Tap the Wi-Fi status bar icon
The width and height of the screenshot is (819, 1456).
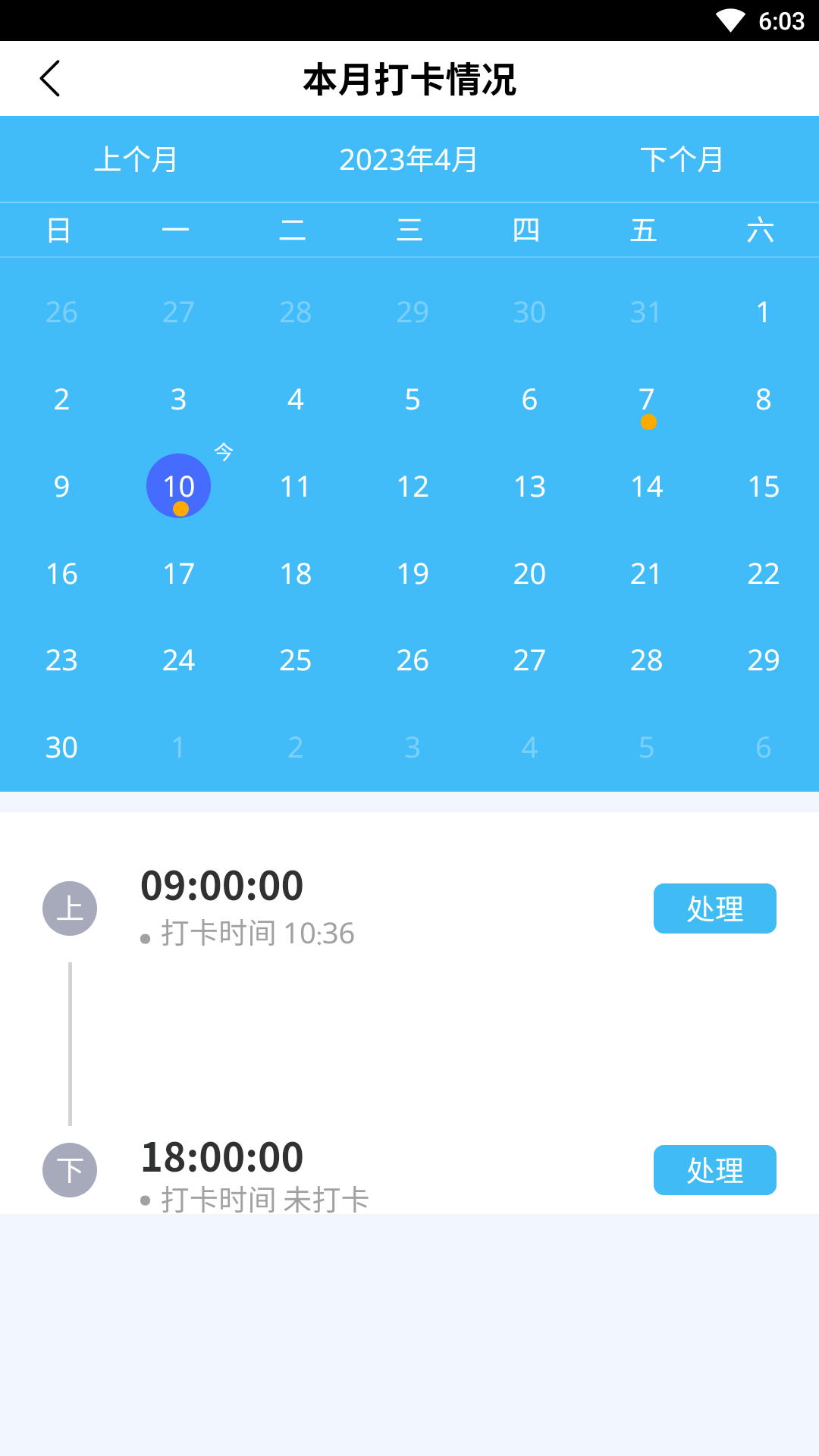coord(730,20)
